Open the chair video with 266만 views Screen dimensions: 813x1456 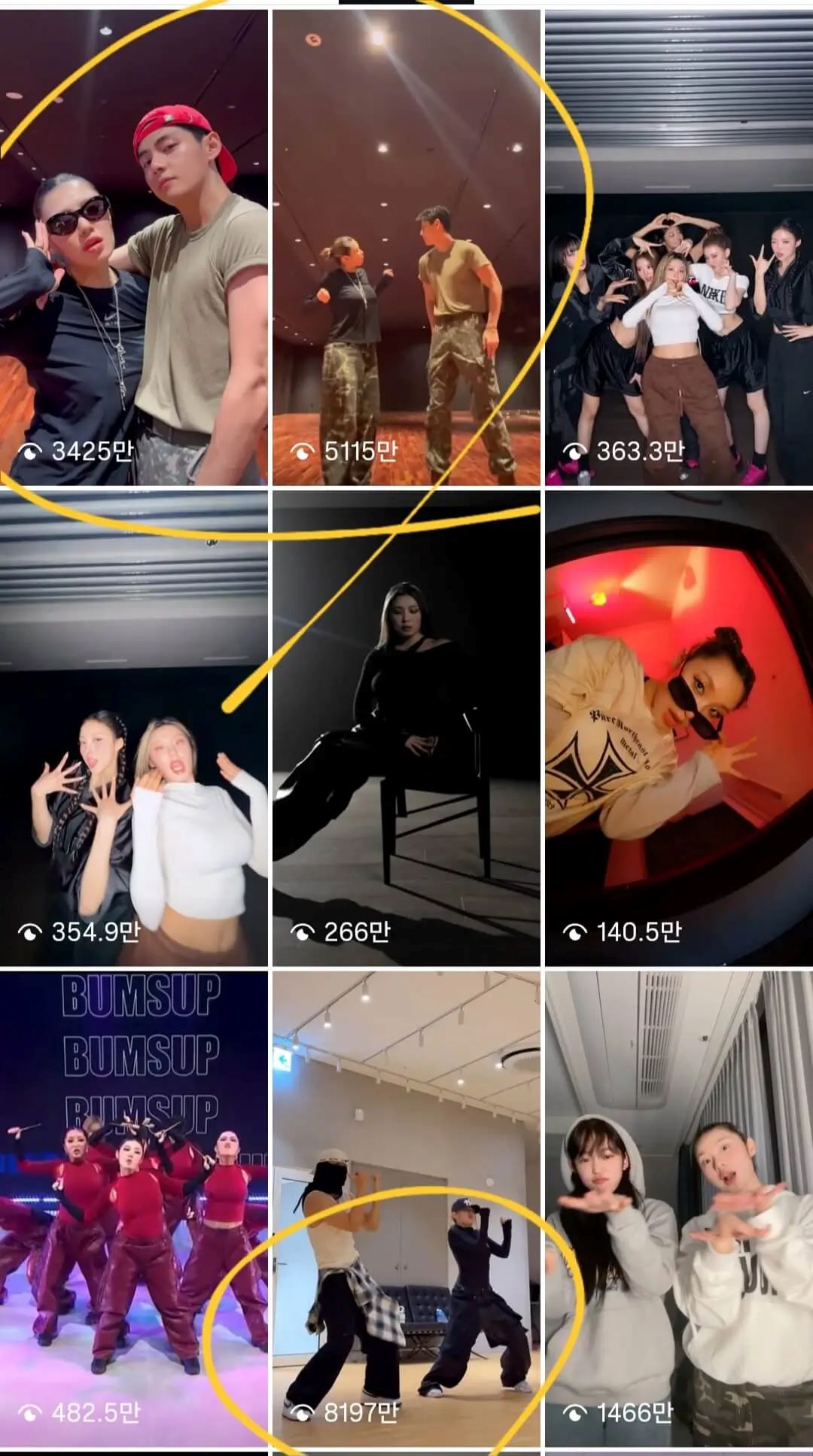406,728
